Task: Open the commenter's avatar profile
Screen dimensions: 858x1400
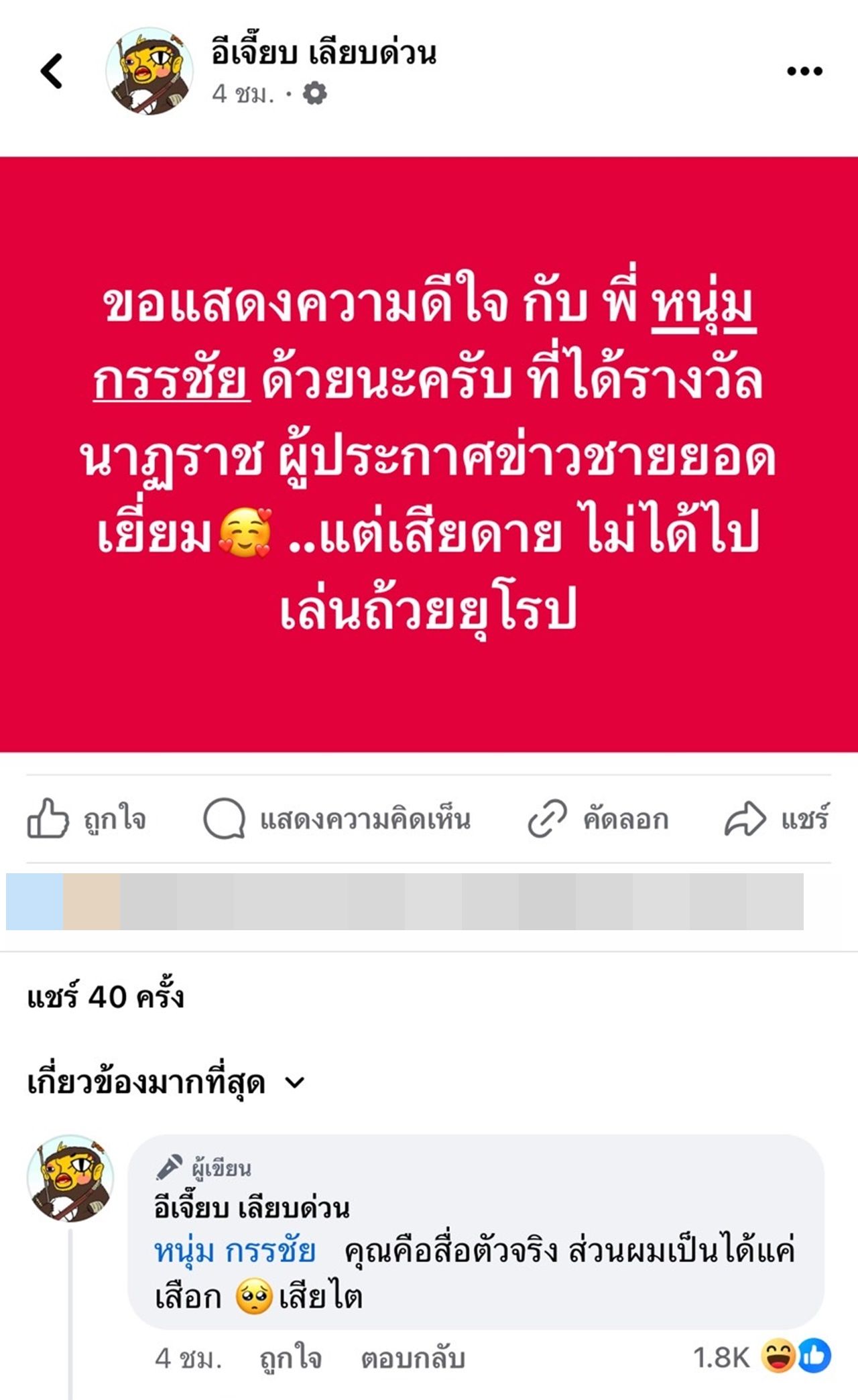Action: [x=70, y=1178]
